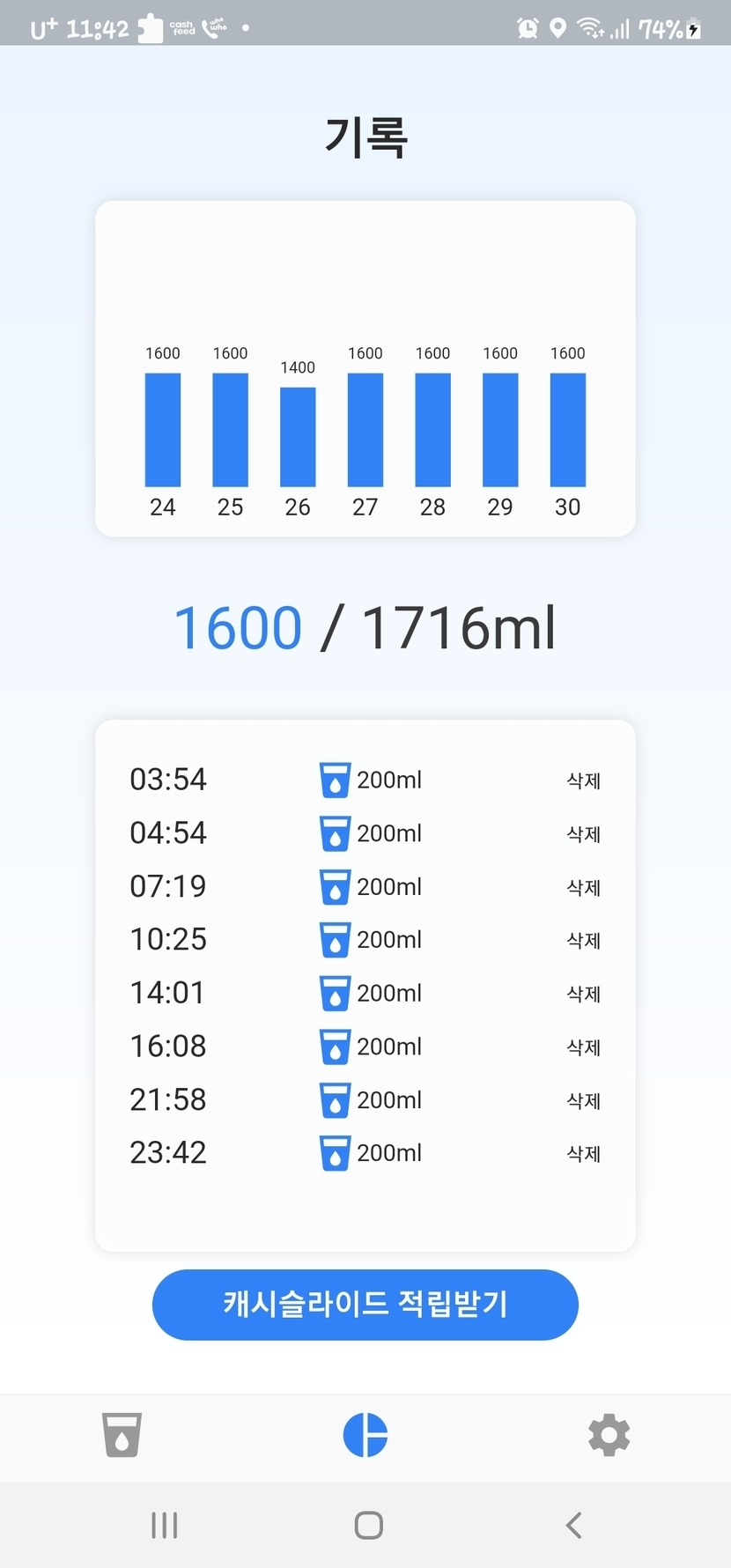The width and height of the screenshot is (731, 1568).
Task: Open recent apps from navigation bar
Action: click(x=165, y=1525)
